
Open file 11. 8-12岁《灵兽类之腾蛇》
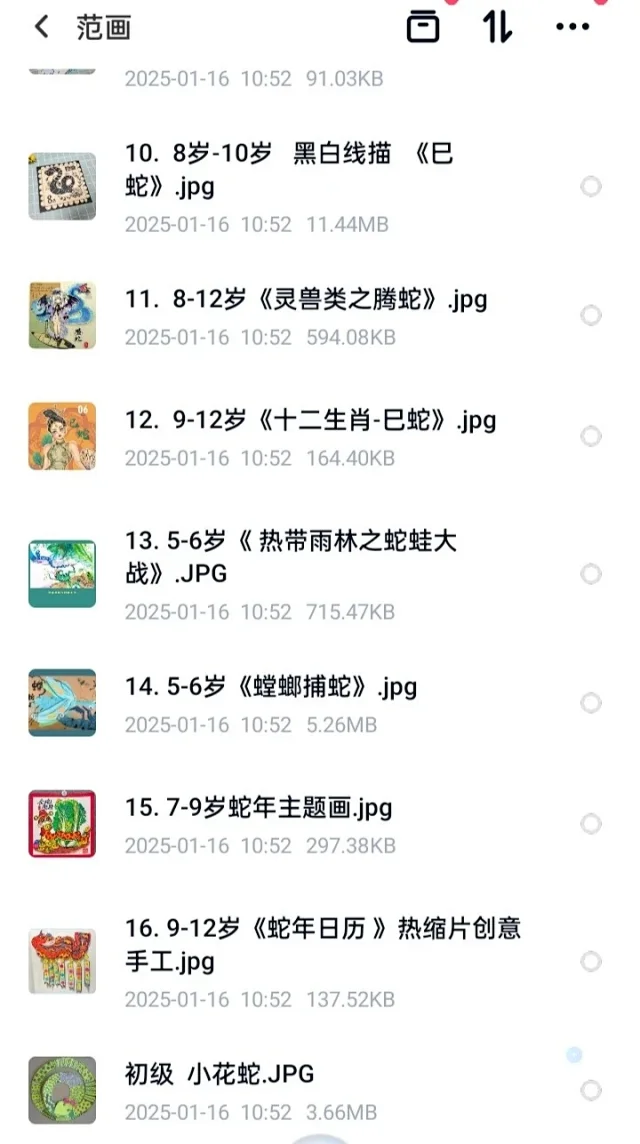click(306, 299)
